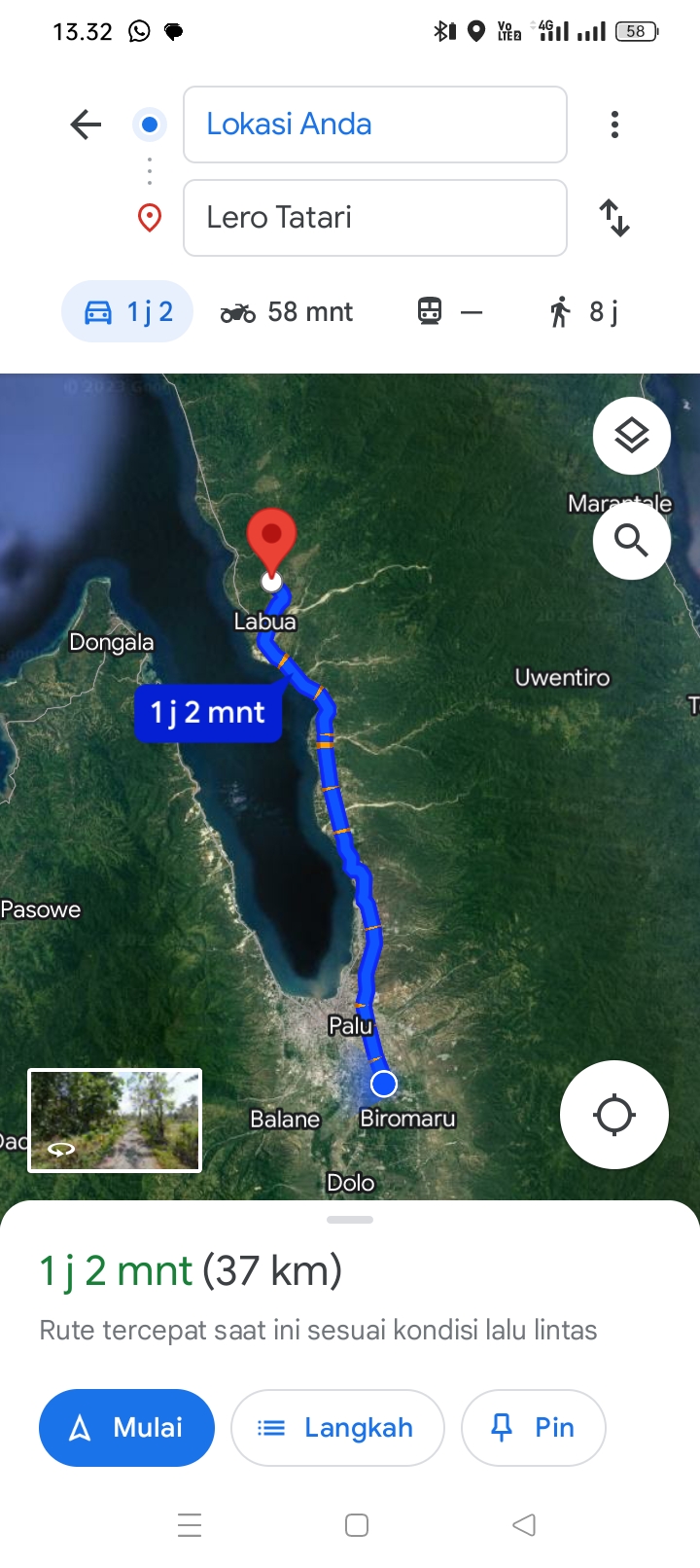Pin this route
Screen dimensions: 700x1568
[534, 1428]
